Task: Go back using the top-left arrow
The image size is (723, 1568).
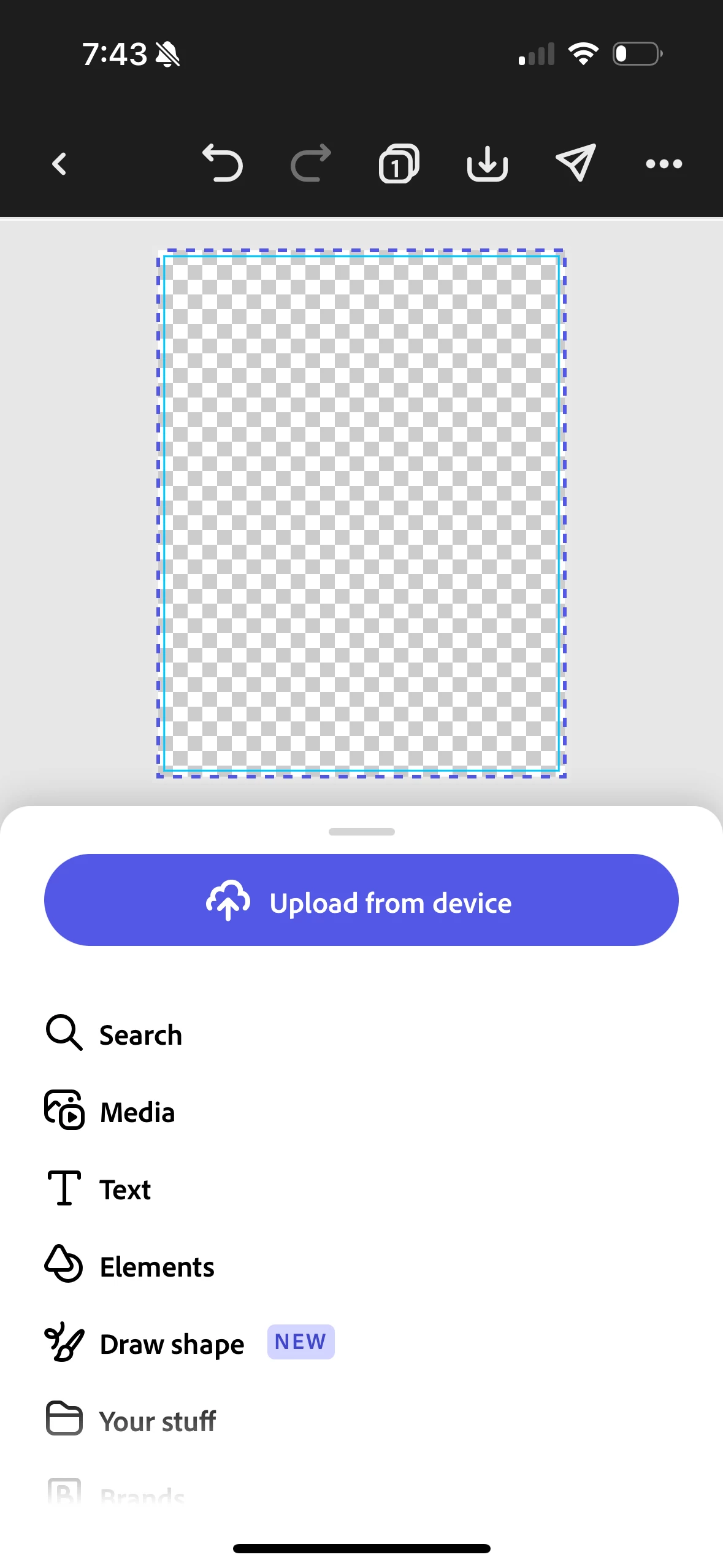Action: tap(59, 164)
